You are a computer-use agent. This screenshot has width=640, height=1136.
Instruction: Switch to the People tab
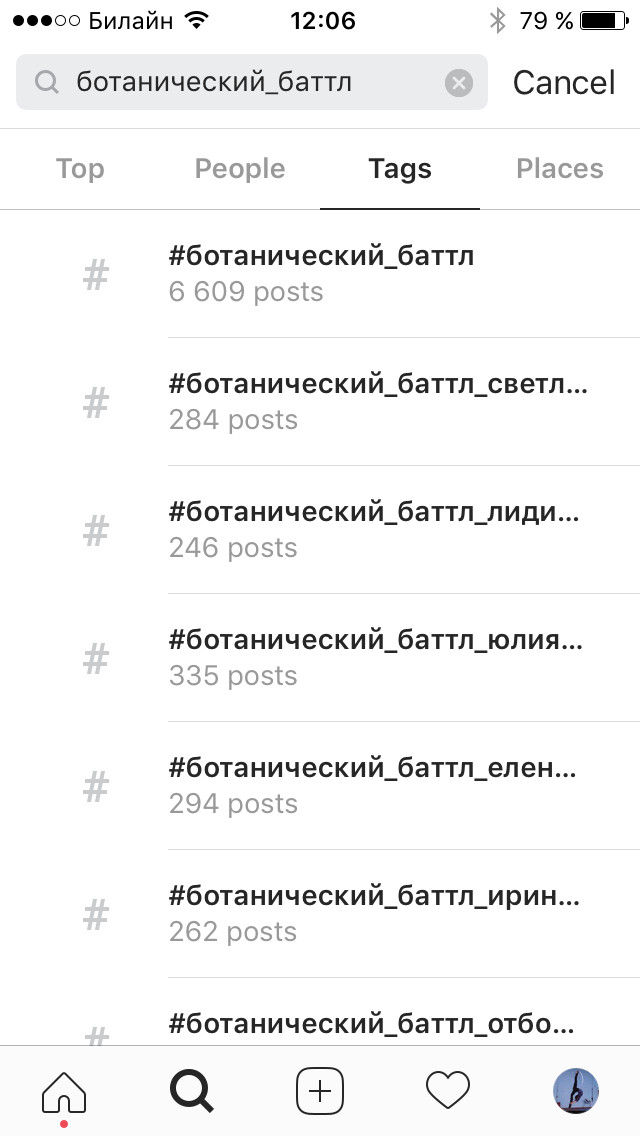pyautogui.click(x=240, y=169)
